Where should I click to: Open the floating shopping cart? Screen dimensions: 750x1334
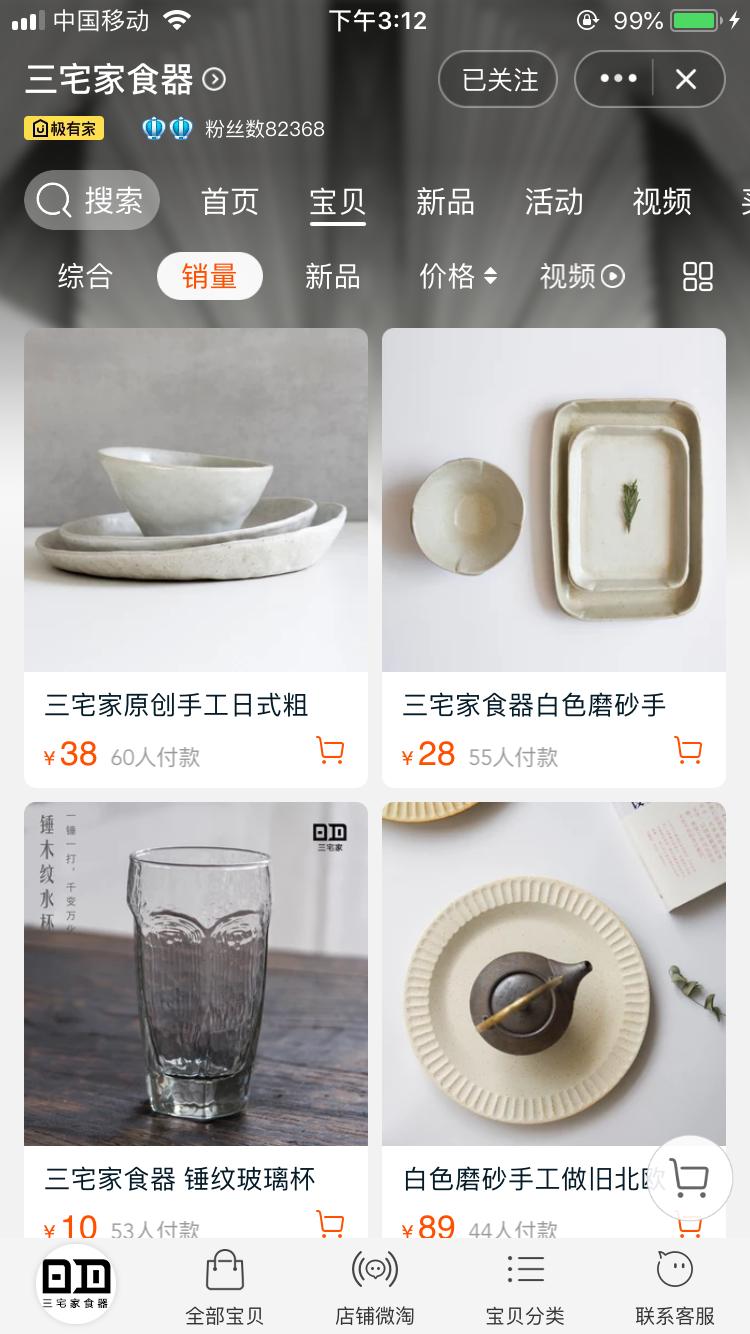tap(688, 1178)
